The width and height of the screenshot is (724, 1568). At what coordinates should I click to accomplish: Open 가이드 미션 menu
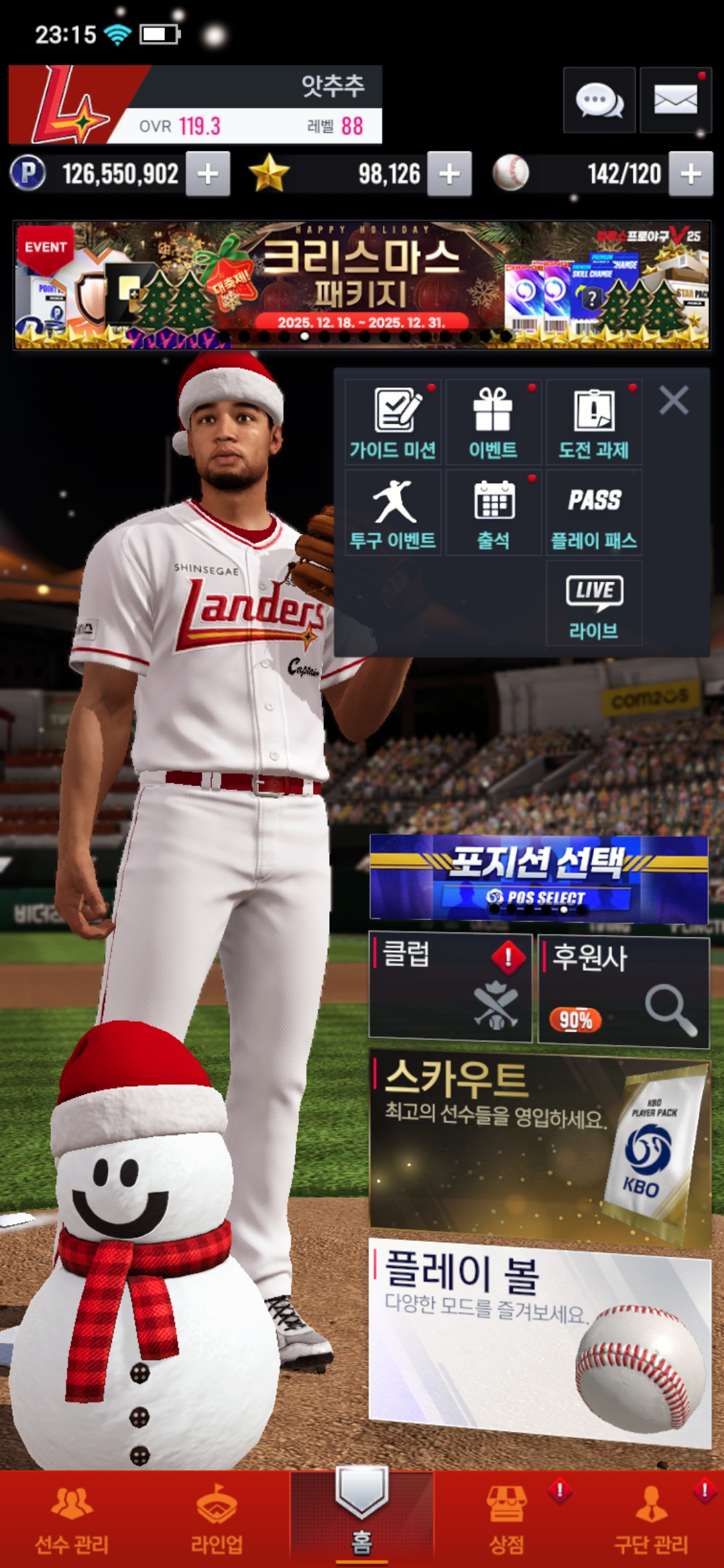pyautogui.click(x=393, y=423)
